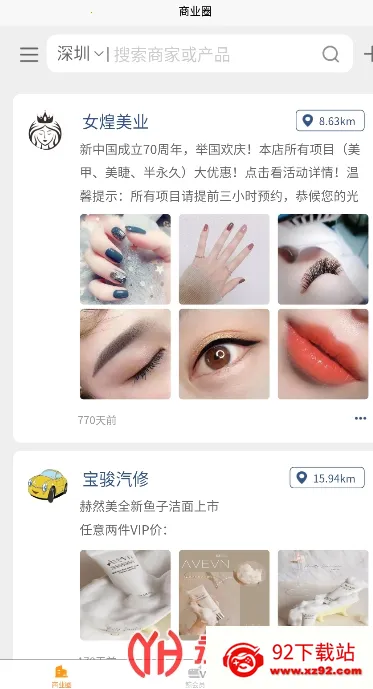Tap the magnifier search icon
373x689 pixels.
tap(331, 54)
